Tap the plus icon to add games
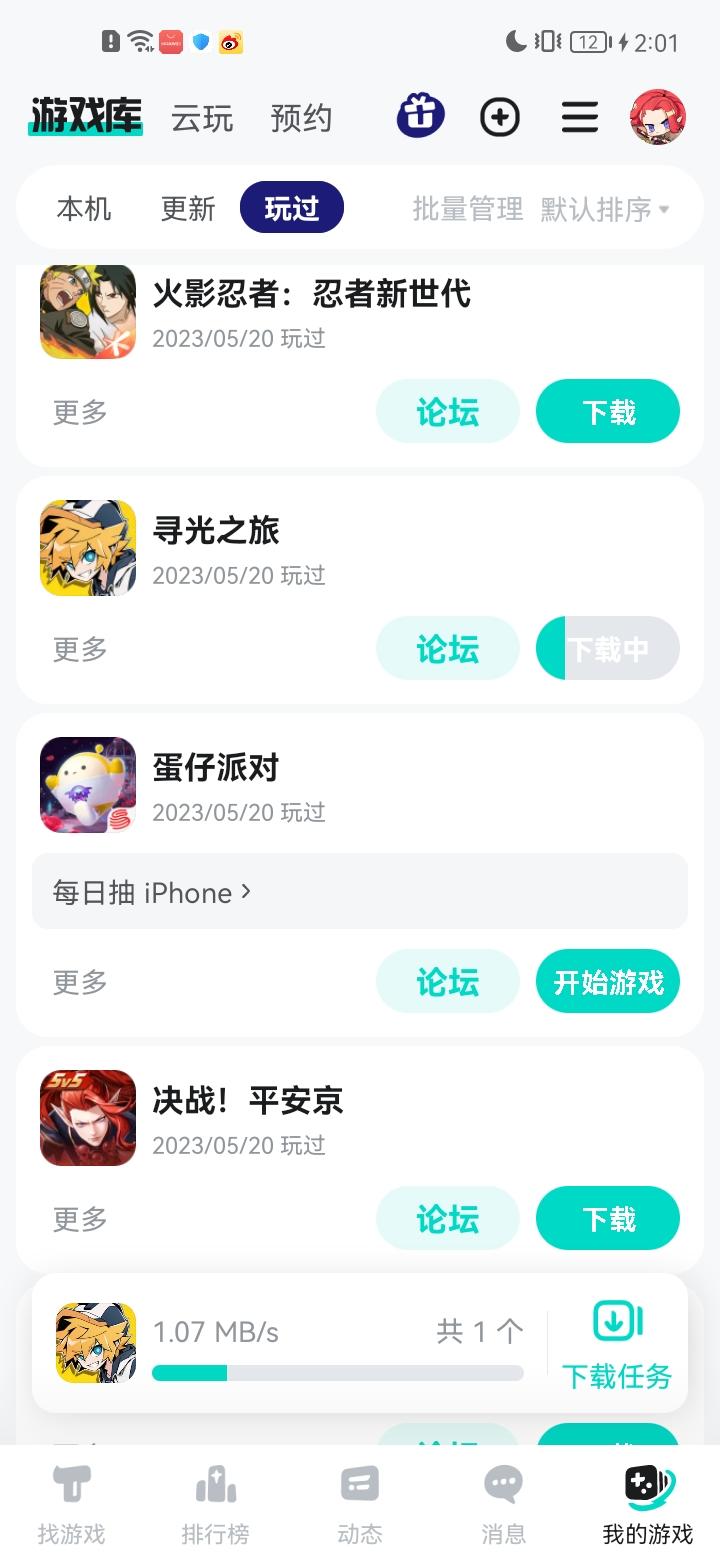Screen dimensions: 720x1560 point(500,116)
